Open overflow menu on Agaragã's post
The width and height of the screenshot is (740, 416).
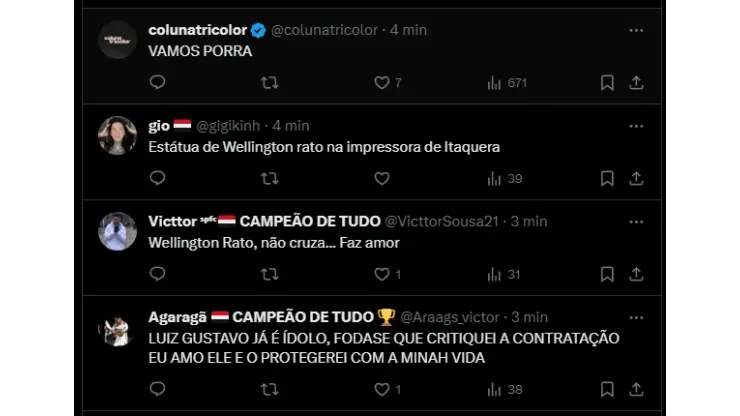point(636,316)
